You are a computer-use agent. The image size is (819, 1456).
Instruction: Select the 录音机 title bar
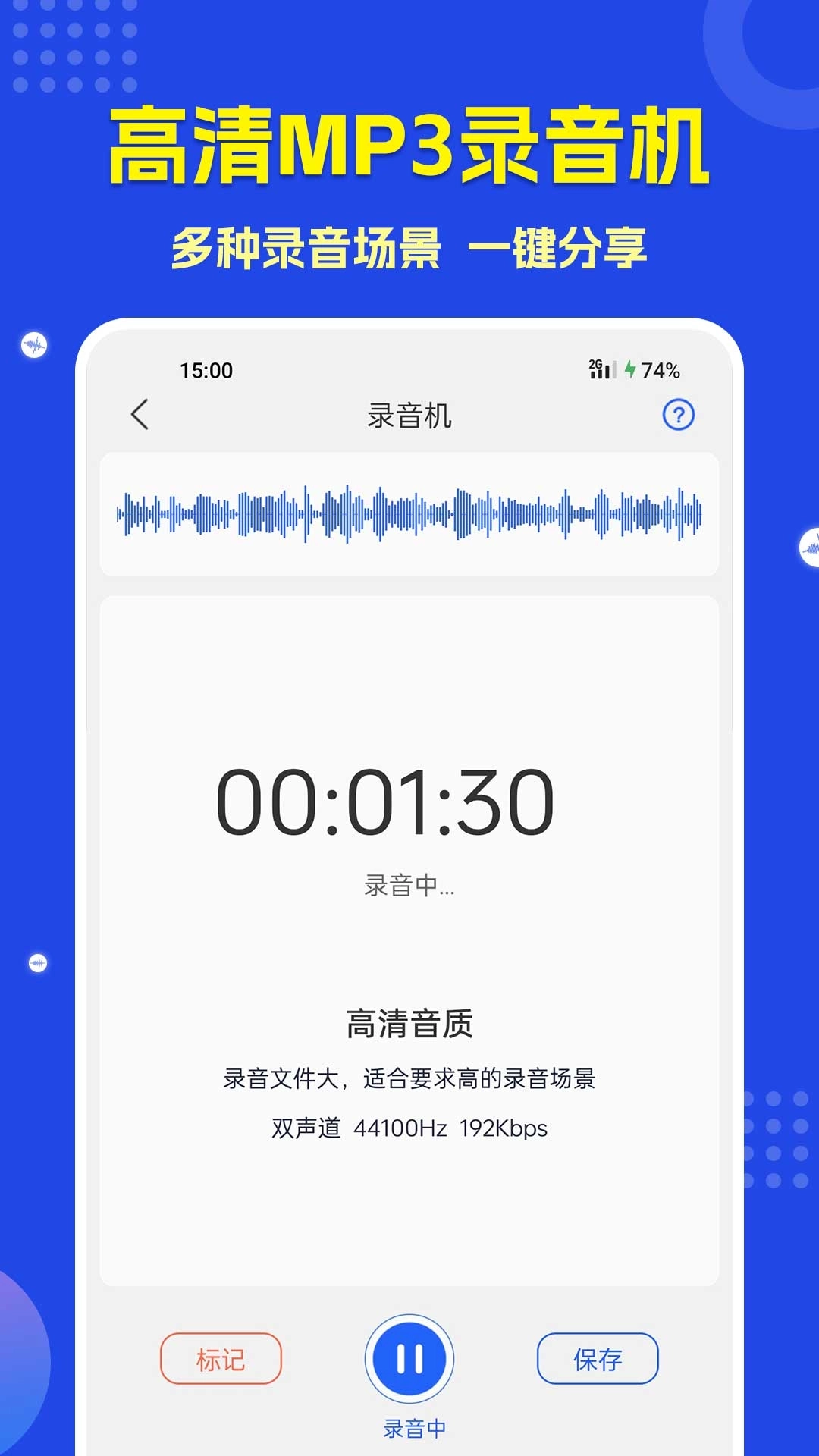409,413
